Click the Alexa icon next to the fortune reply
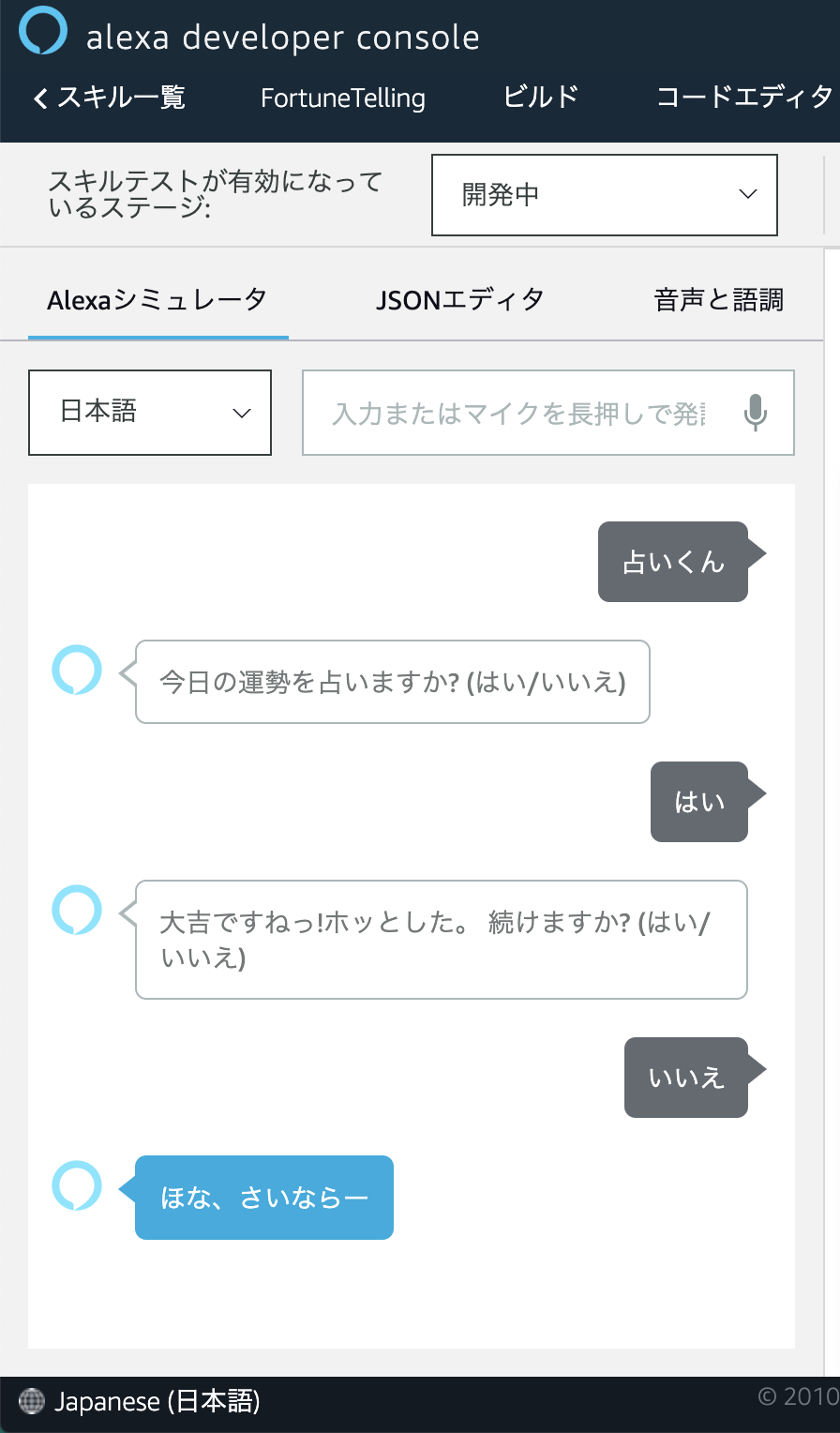Viewport: 840px width, 1433px height. coord(77,910)
